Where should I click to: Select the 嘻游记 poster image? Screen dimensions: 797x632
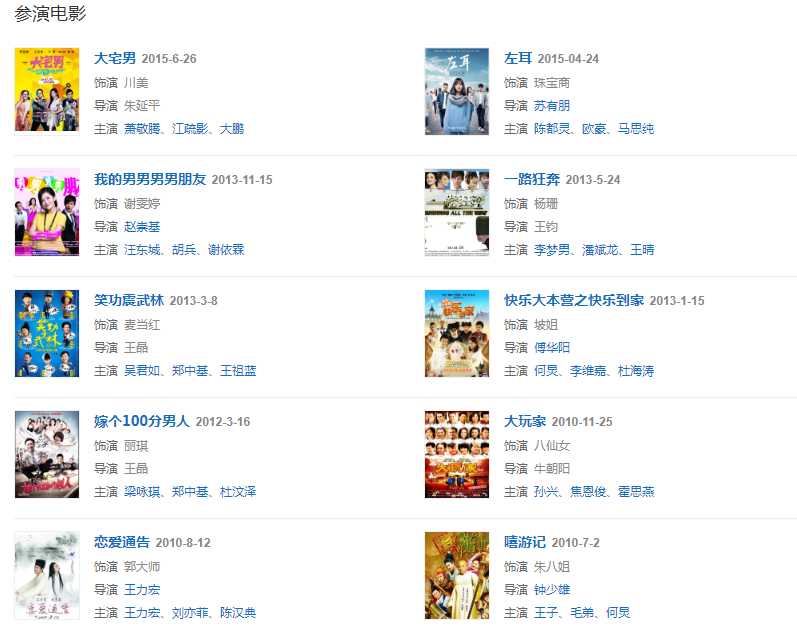point(457,575)
